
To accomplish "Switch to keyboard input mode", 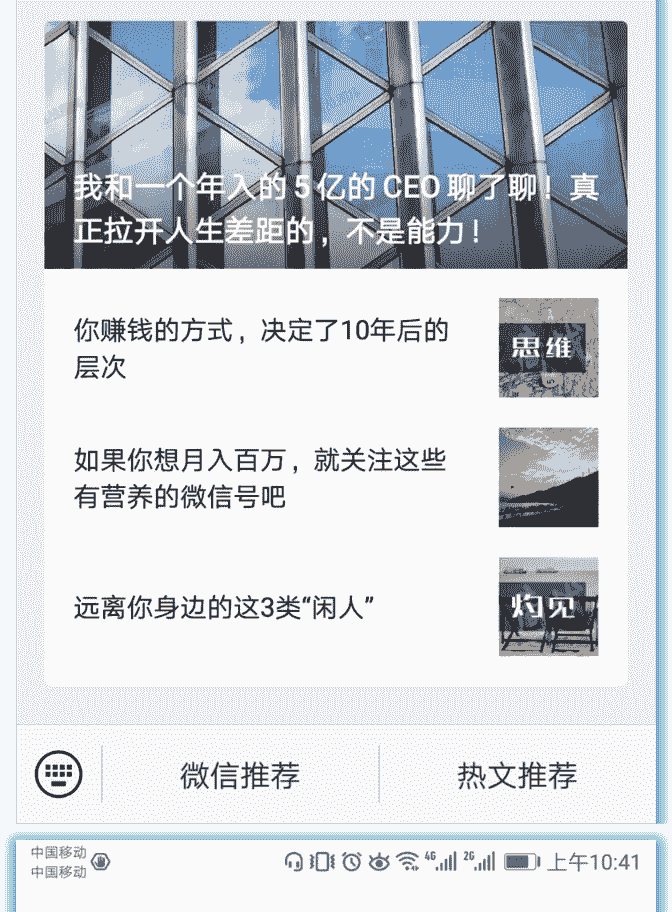I will [x=59, y=774].
